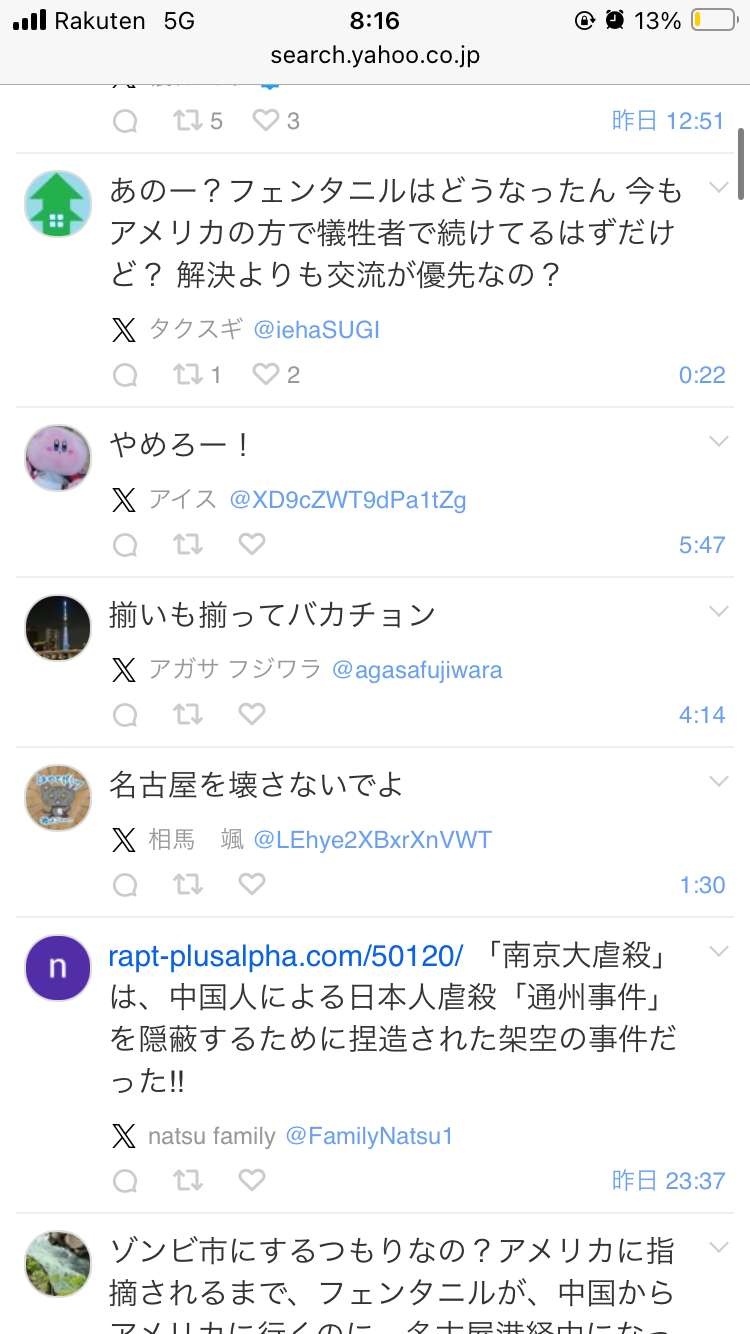Viewport: 750px width, 1334px height.
Task: Open the @LEhye2XBxrXnVWT profile link
Action: 372,840
